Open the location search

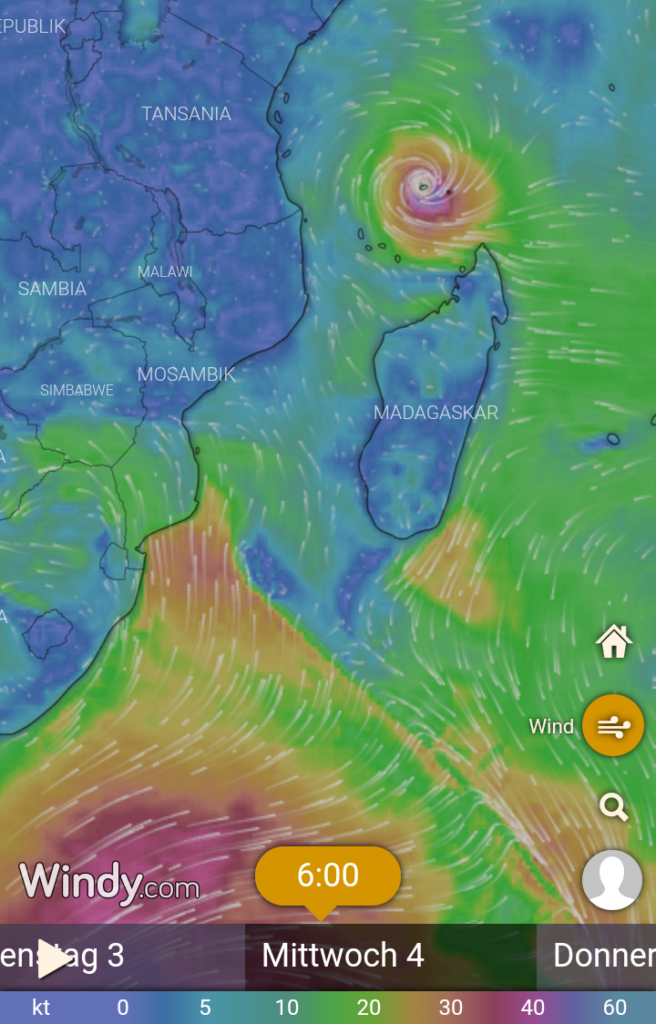(x=613, y=807)
